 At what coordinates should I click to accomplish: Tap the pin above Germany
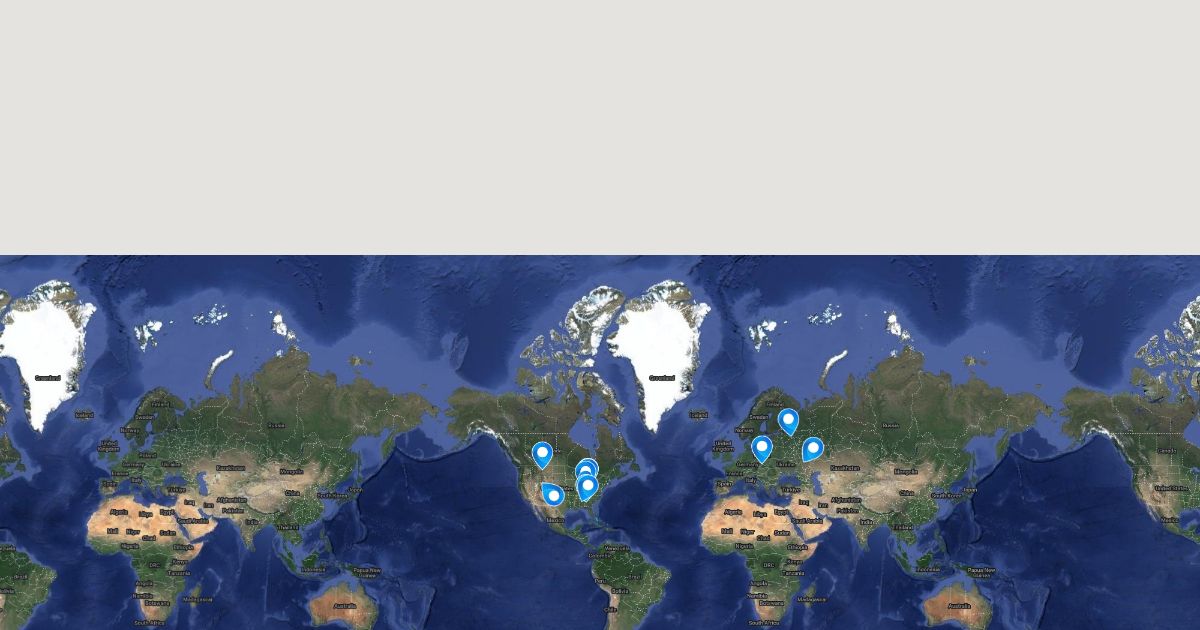[x=762, y=447]
